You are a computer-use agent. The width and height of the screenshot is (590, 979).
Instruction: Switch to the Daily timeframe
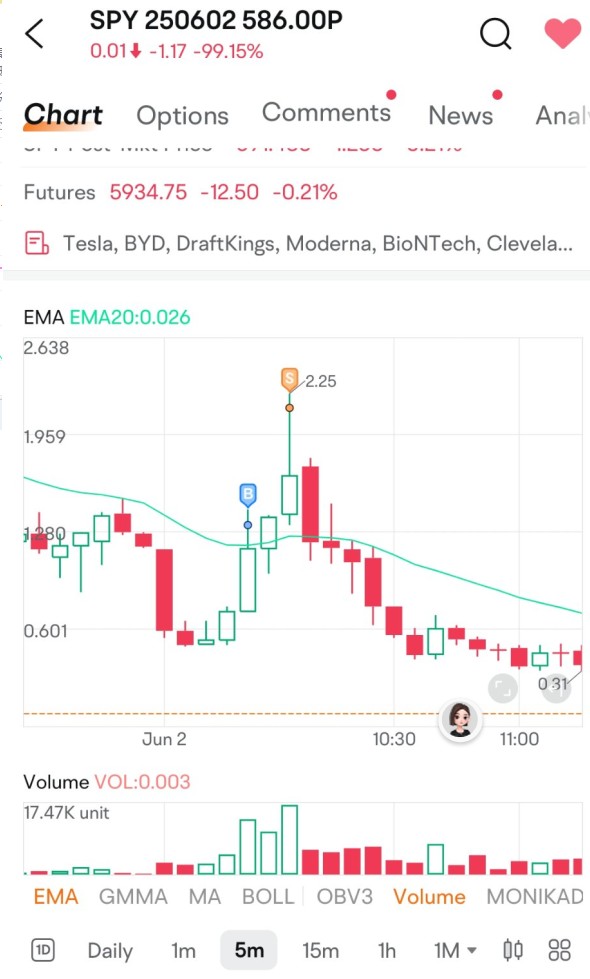coord(110,951)
